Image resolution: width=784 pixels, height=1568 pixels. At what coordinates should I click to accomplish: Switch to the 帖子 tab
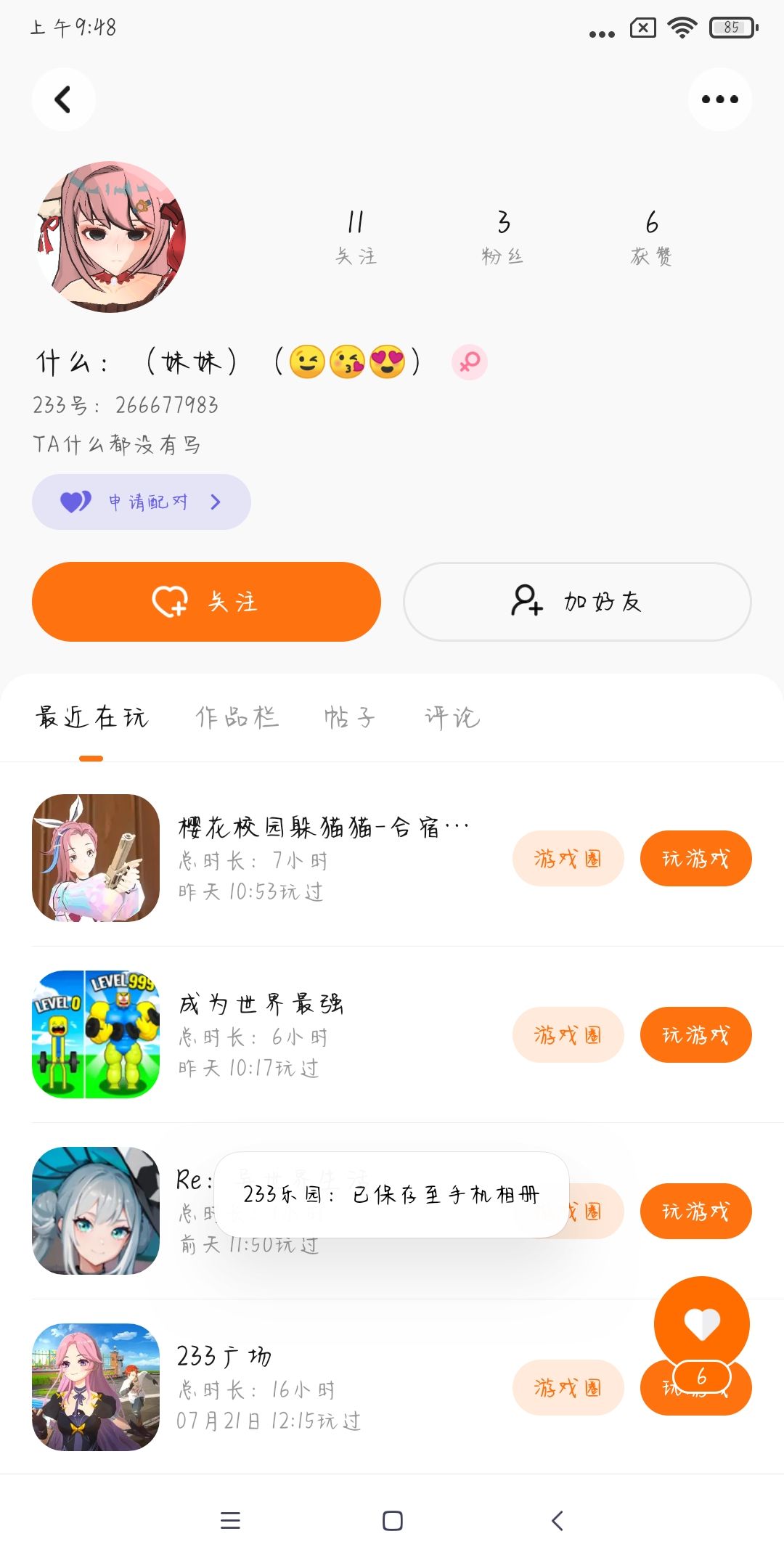(x=349, y=718)
